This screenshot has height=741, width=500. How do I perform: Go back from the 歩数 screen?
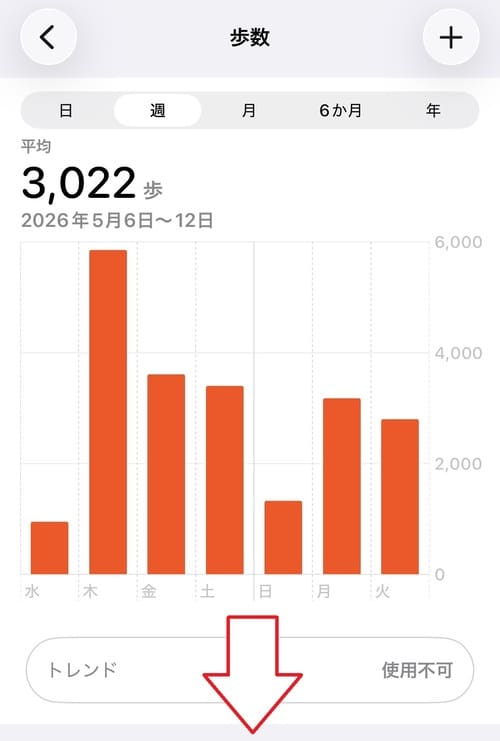click(48, 37)
